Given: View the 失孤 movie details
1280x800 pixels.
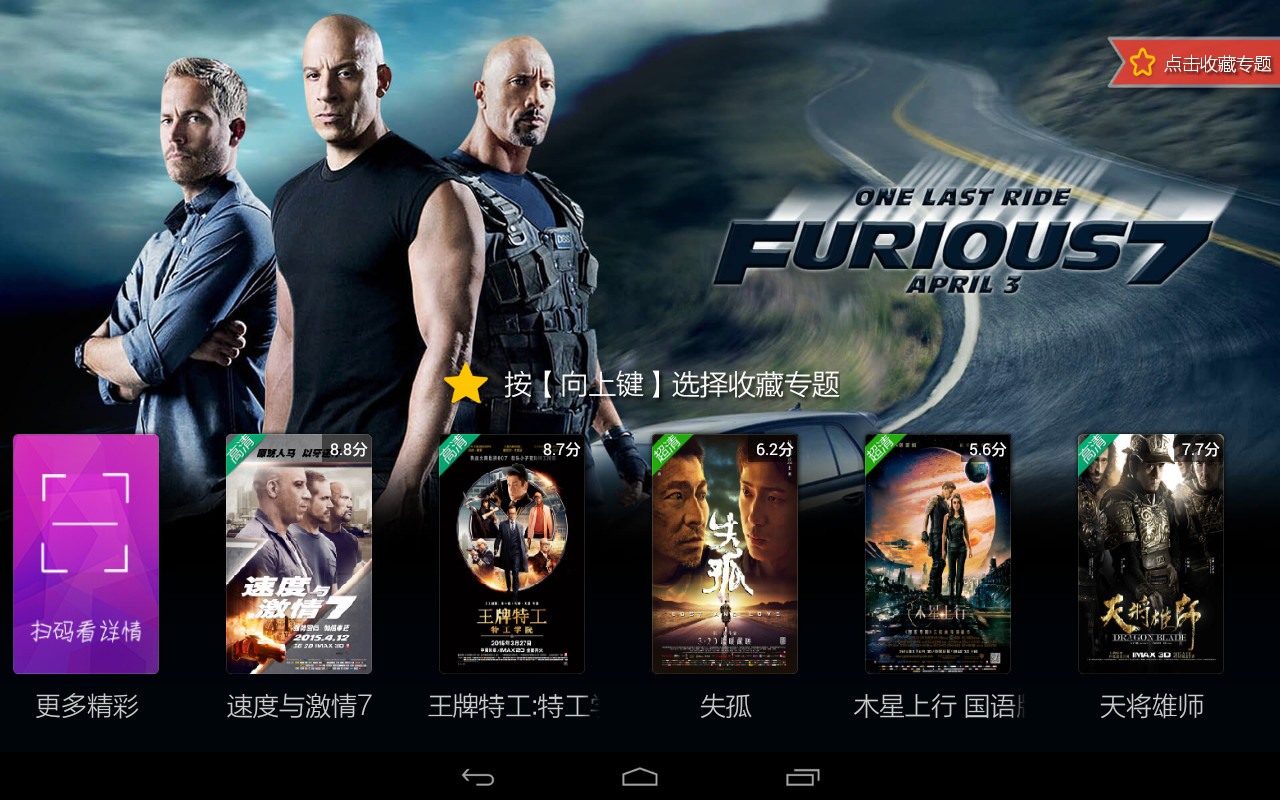Looking at the screenshot, I should [725, 554].
